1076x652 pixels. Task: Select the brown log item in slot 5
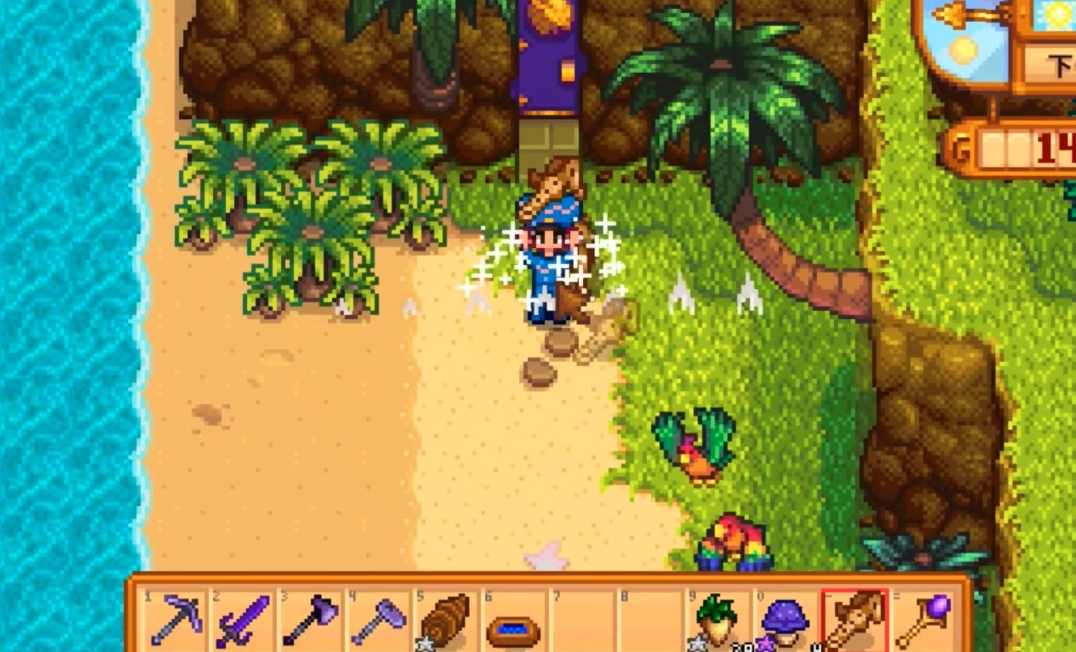[445, 620]
